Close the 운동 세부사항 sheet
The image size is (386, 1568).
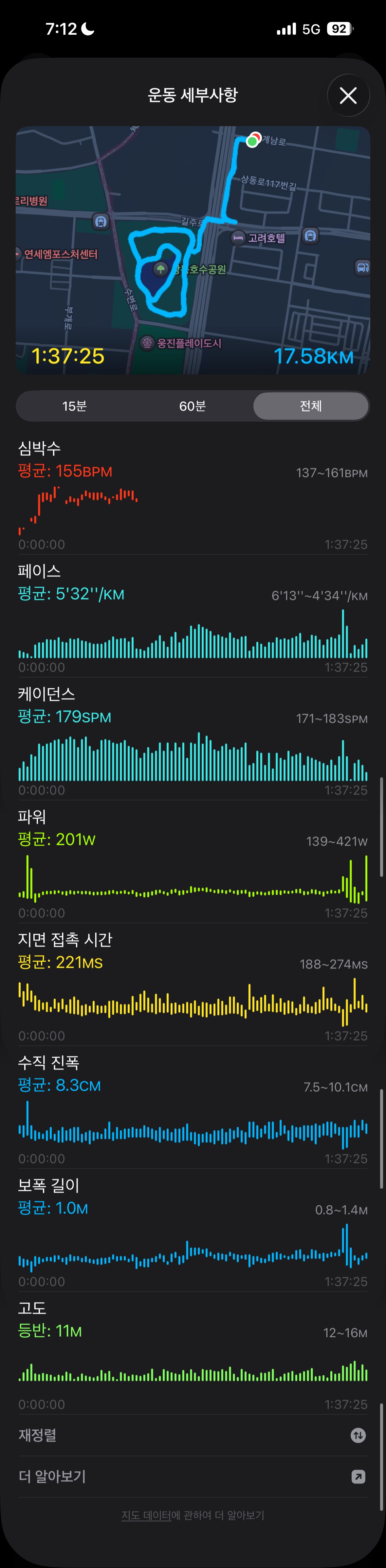[x=348, y=96]
